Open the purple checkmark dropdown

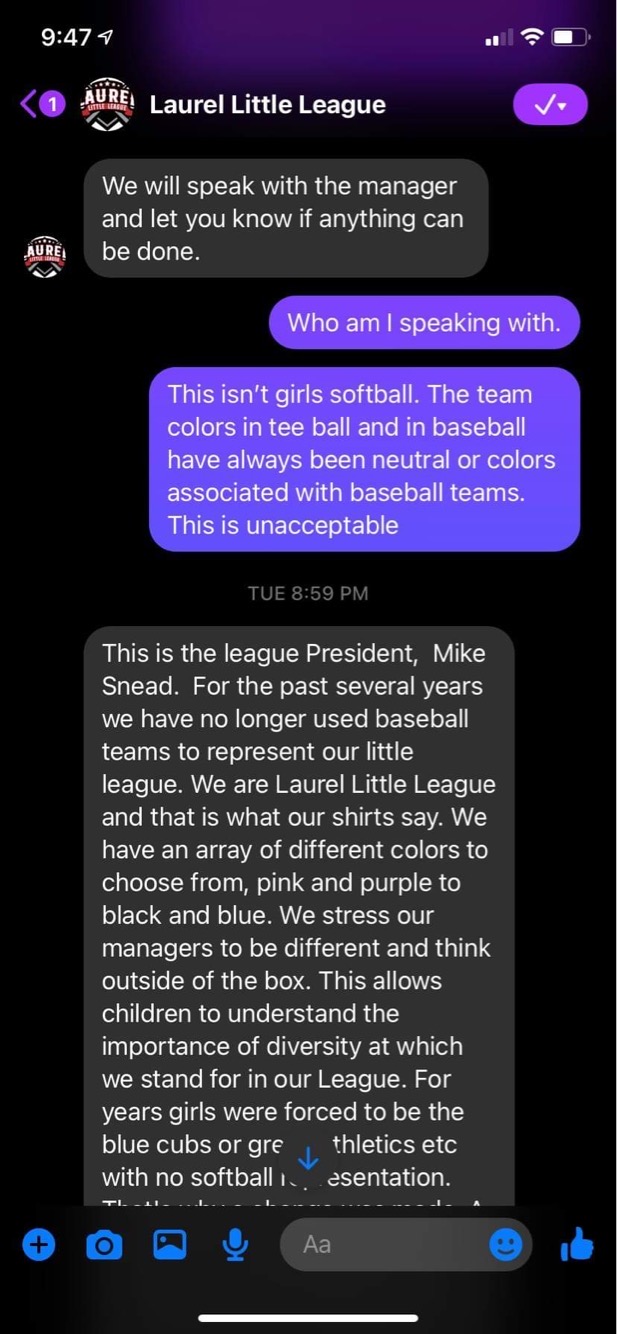point(550,104)
